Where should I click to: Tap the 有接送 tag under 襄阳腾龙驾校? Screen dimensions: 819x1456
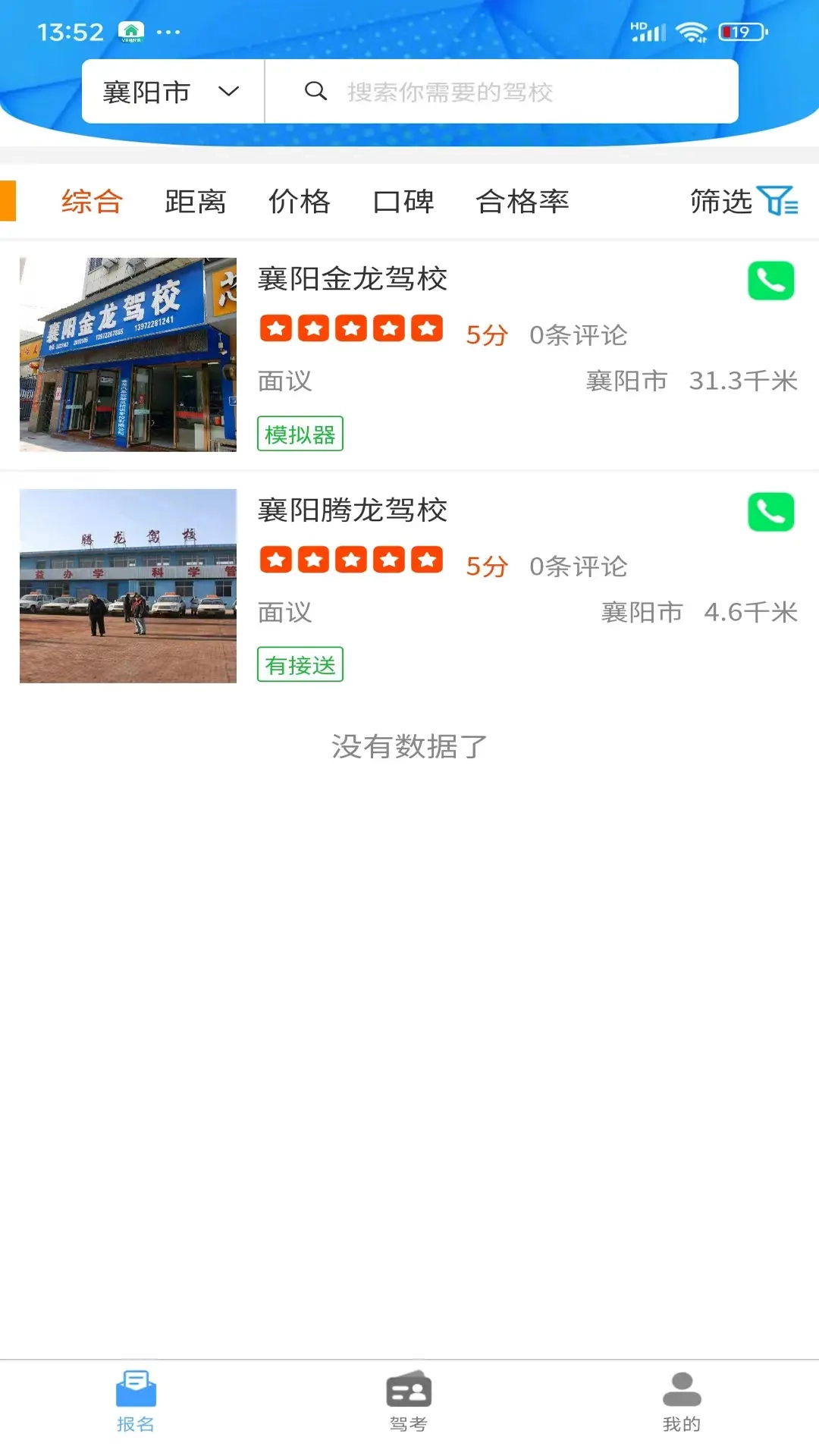click(x=300, y=665)
